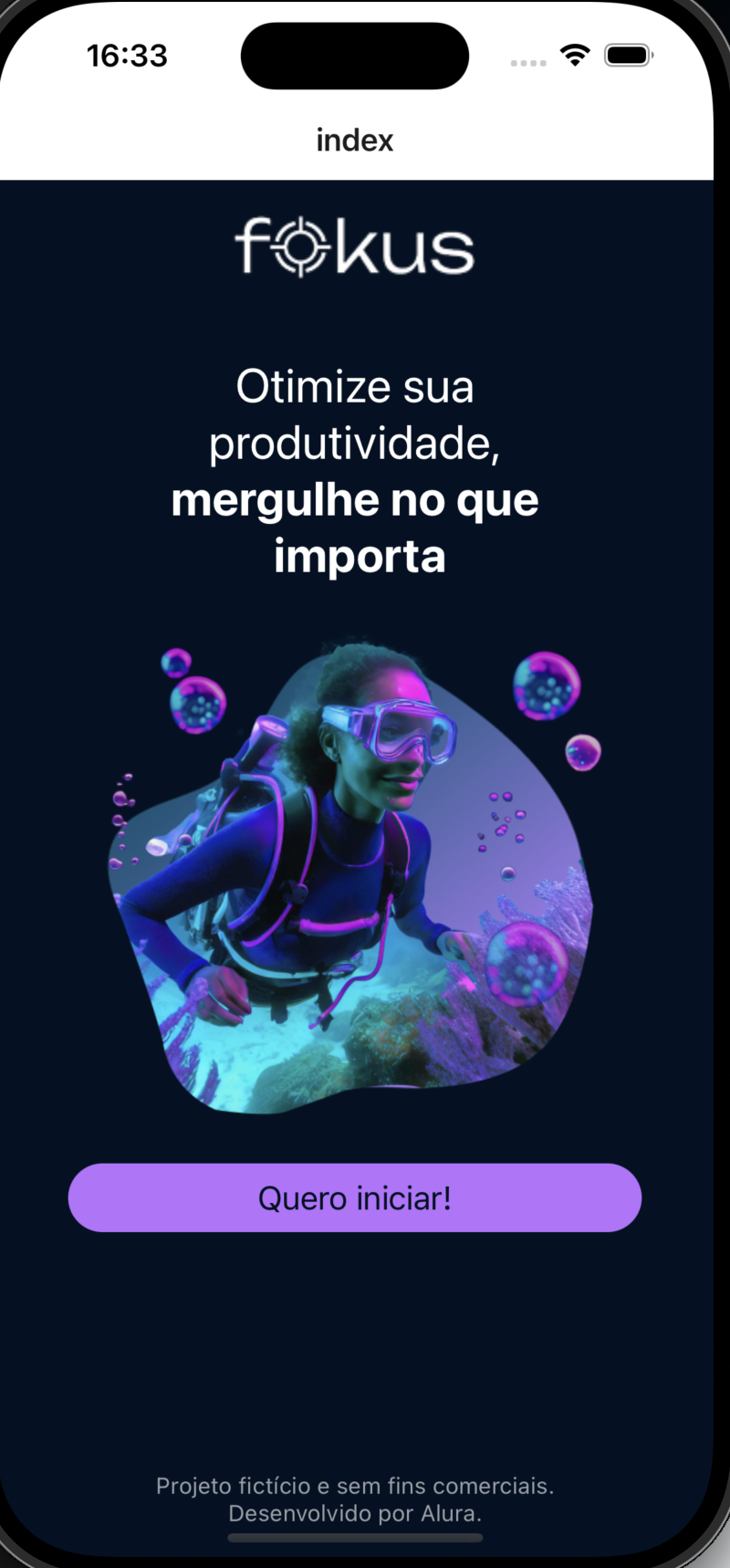Click the Alura credit text in the footer
The height and width of the screenshot is (1568, 730).
tap(354, 1513)
